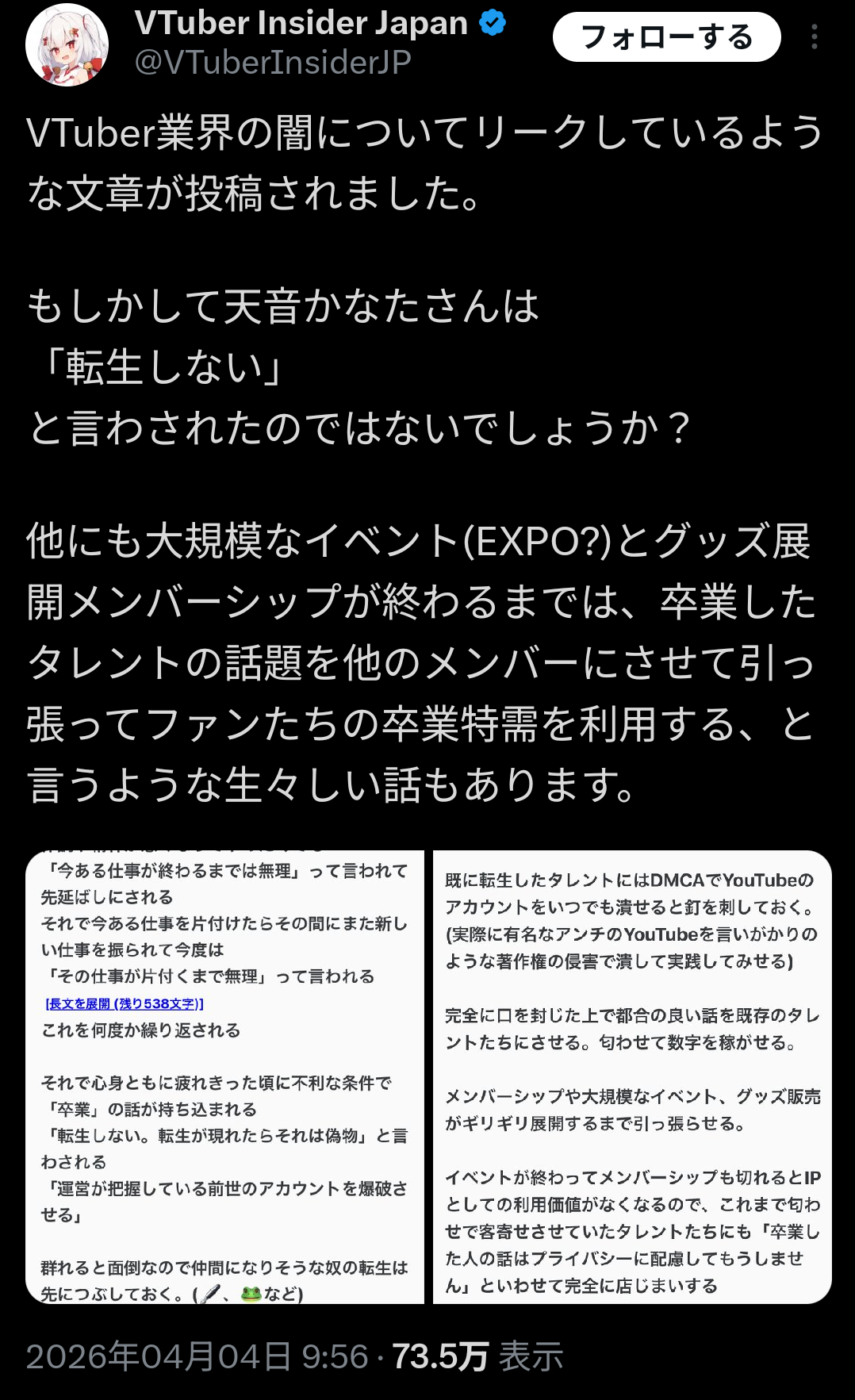Open the @VTuberInsiderJP profile handle
The width and height of the screenshot is (855, 1400).
coord(273,62)
